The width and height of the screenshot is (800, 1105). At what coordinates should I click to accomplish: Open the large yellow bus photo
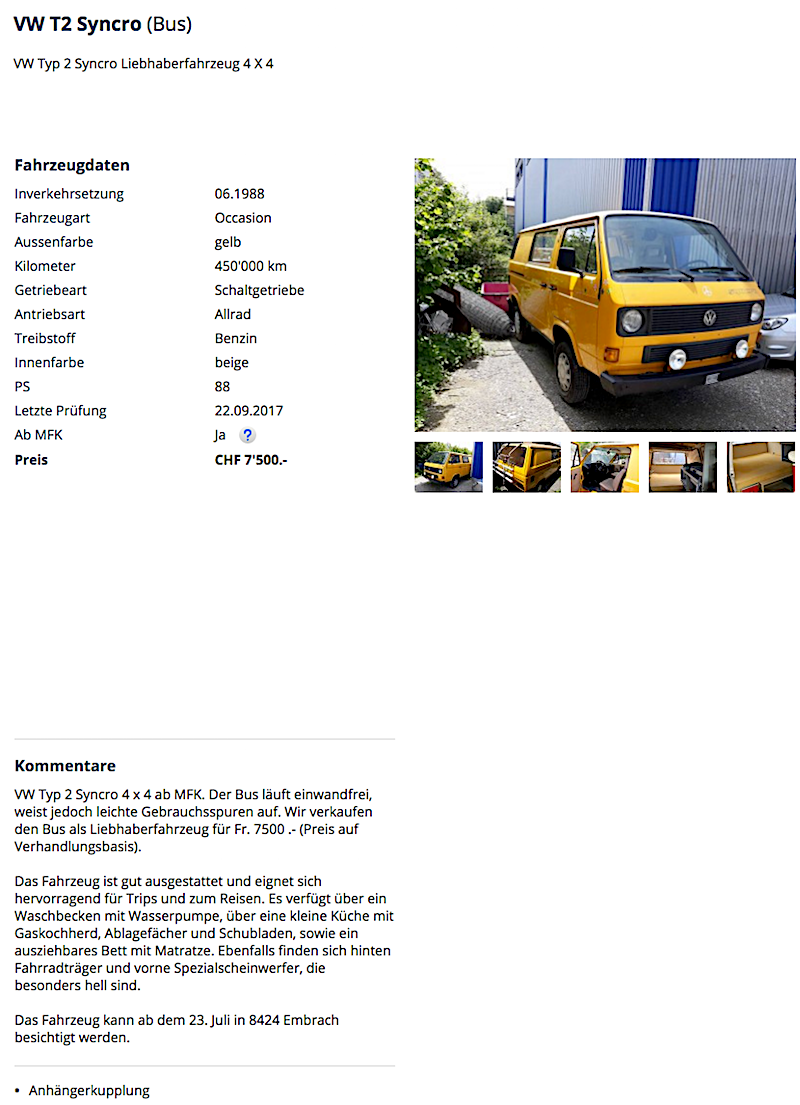tap(605, 295)
